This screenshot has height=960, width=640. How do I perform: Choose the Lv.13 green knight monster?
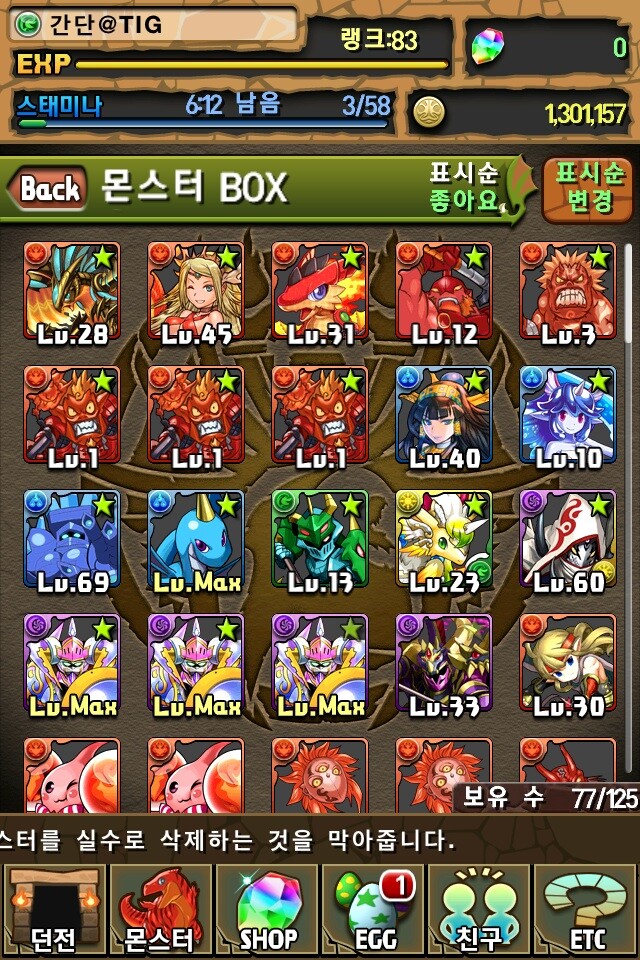[x=320, y=538]
